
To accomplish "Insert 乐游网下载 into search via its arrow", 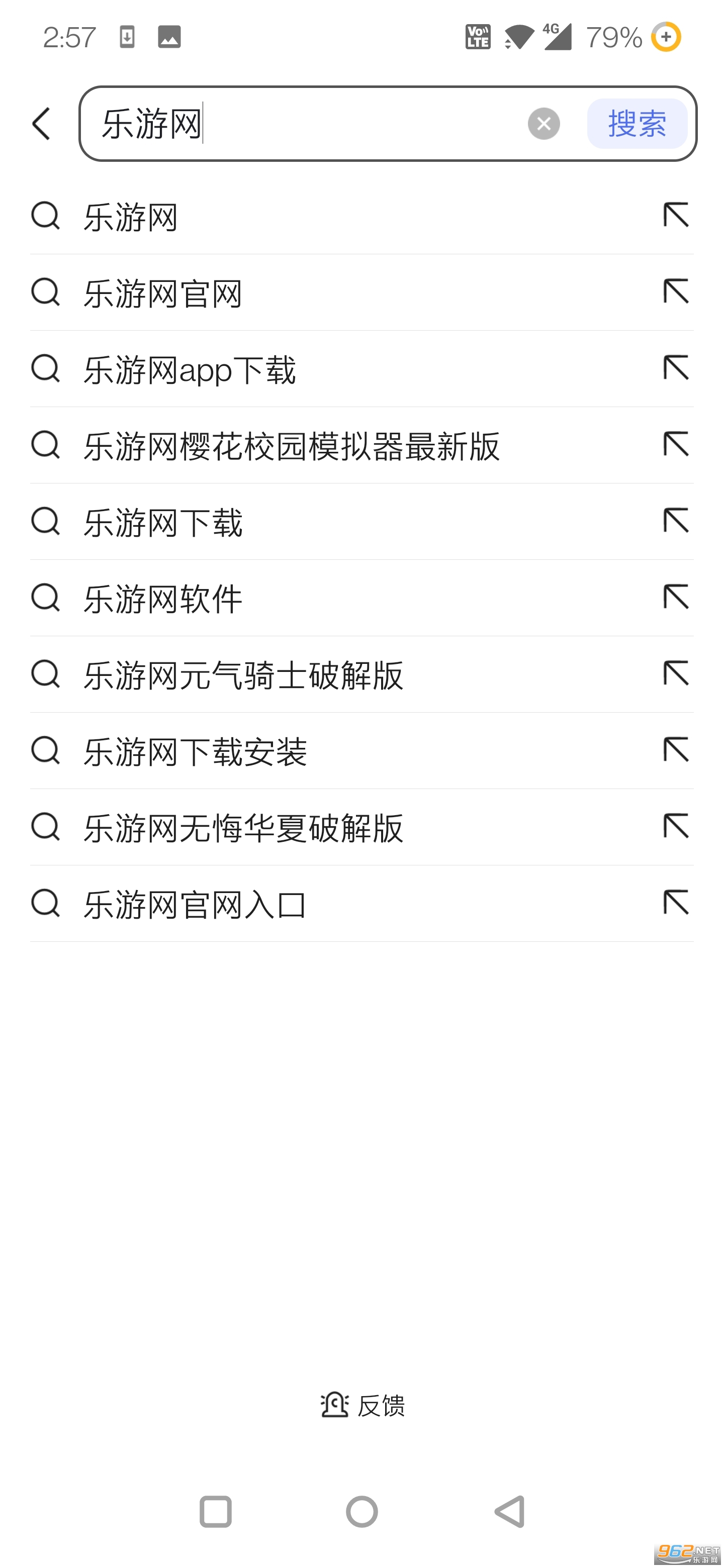I will pyautogui.click(x=676, y=521).
